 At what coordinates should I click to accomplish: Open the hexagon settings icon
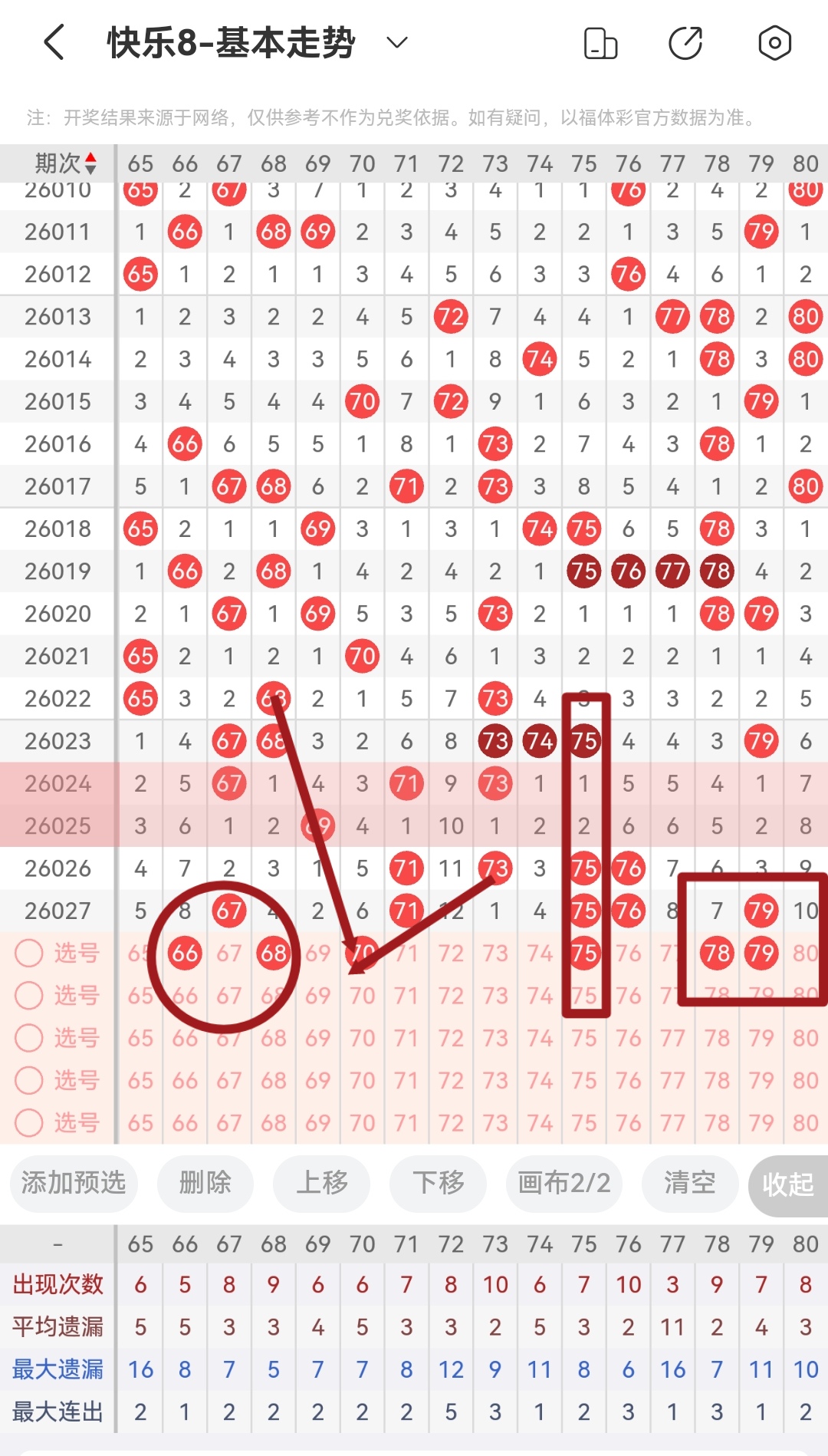tap(774, 43)
